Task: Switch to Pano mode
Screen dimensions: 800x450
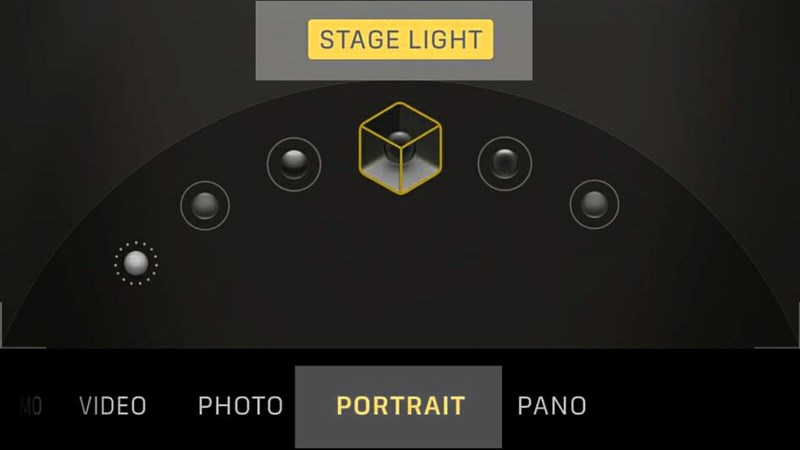Action: pyautogui.click(x=551, y=406)
